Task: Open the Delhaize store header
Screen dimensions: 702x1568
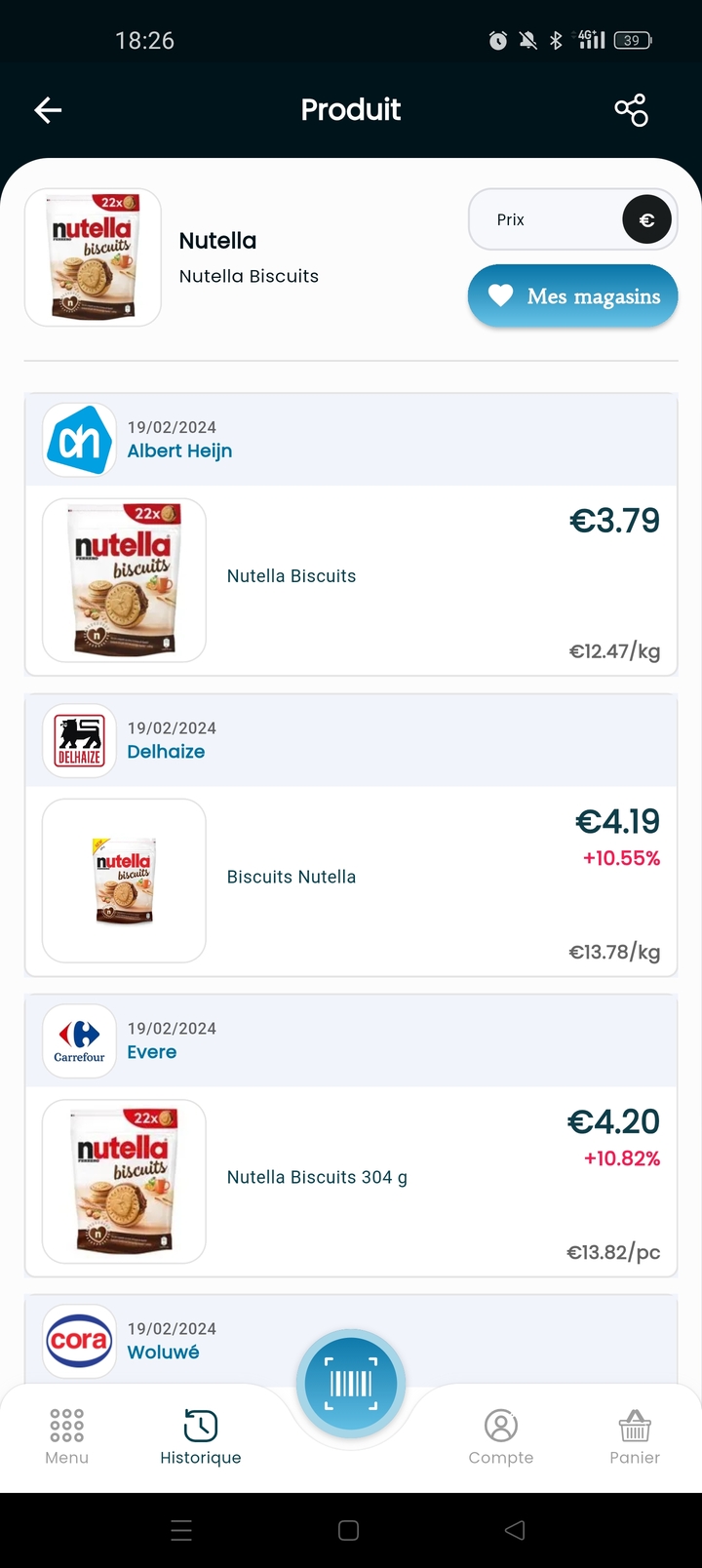Action: [x=351, y=741]
